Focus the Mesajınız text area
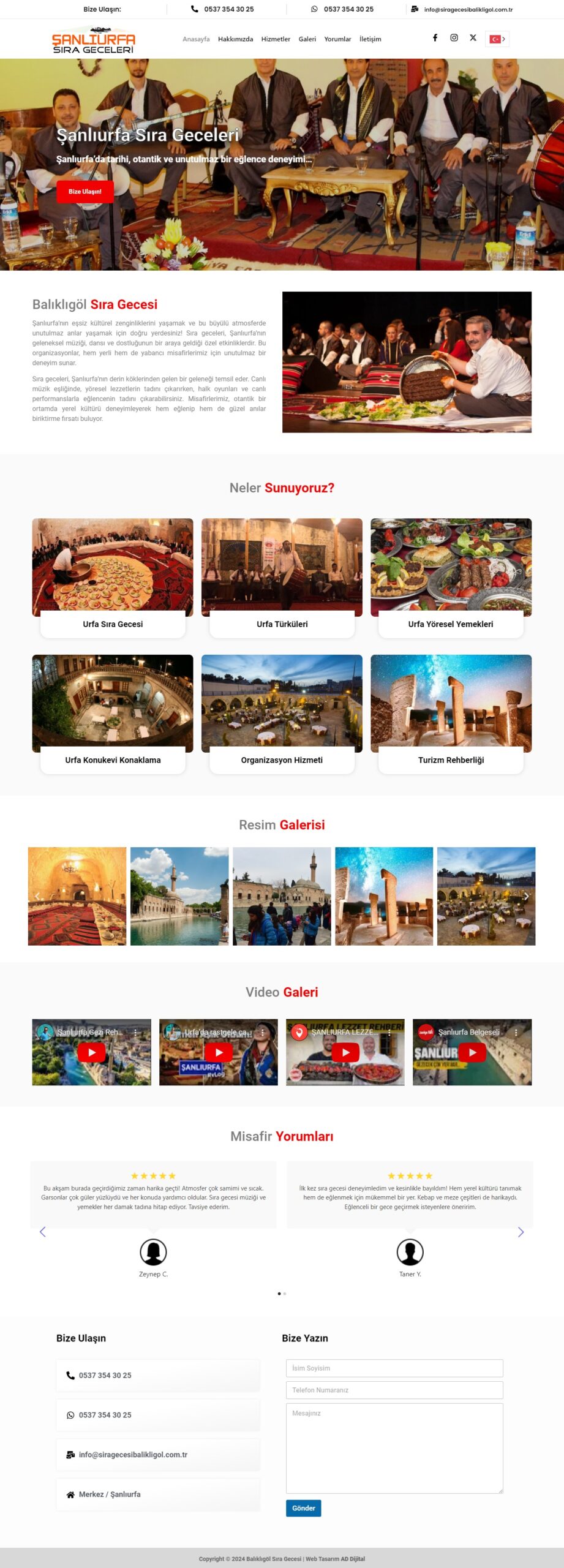The image size is (564, 1568). click(394, 1448)
